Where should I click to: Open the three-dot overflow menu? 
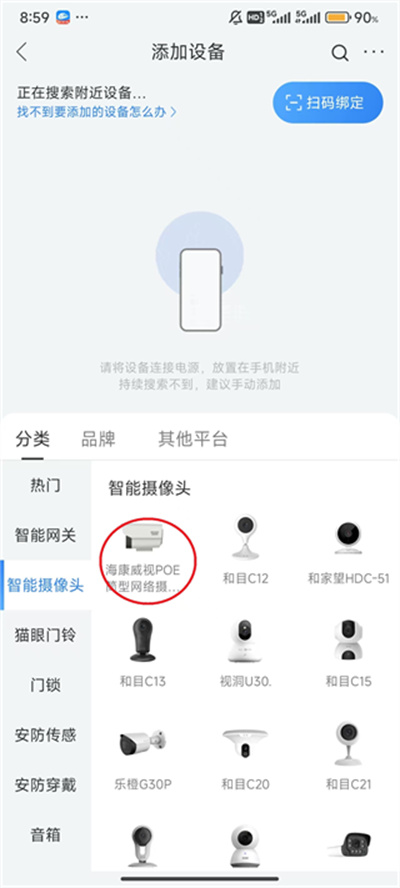[374, 52]
